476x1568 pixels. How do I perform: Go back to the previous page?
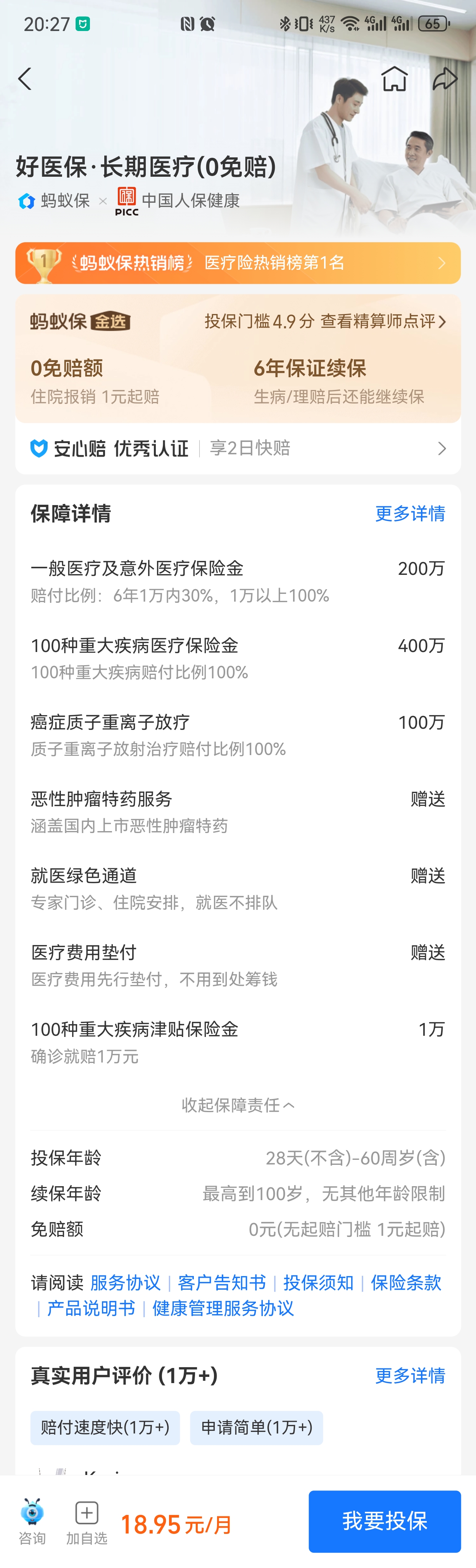point(25,79)
